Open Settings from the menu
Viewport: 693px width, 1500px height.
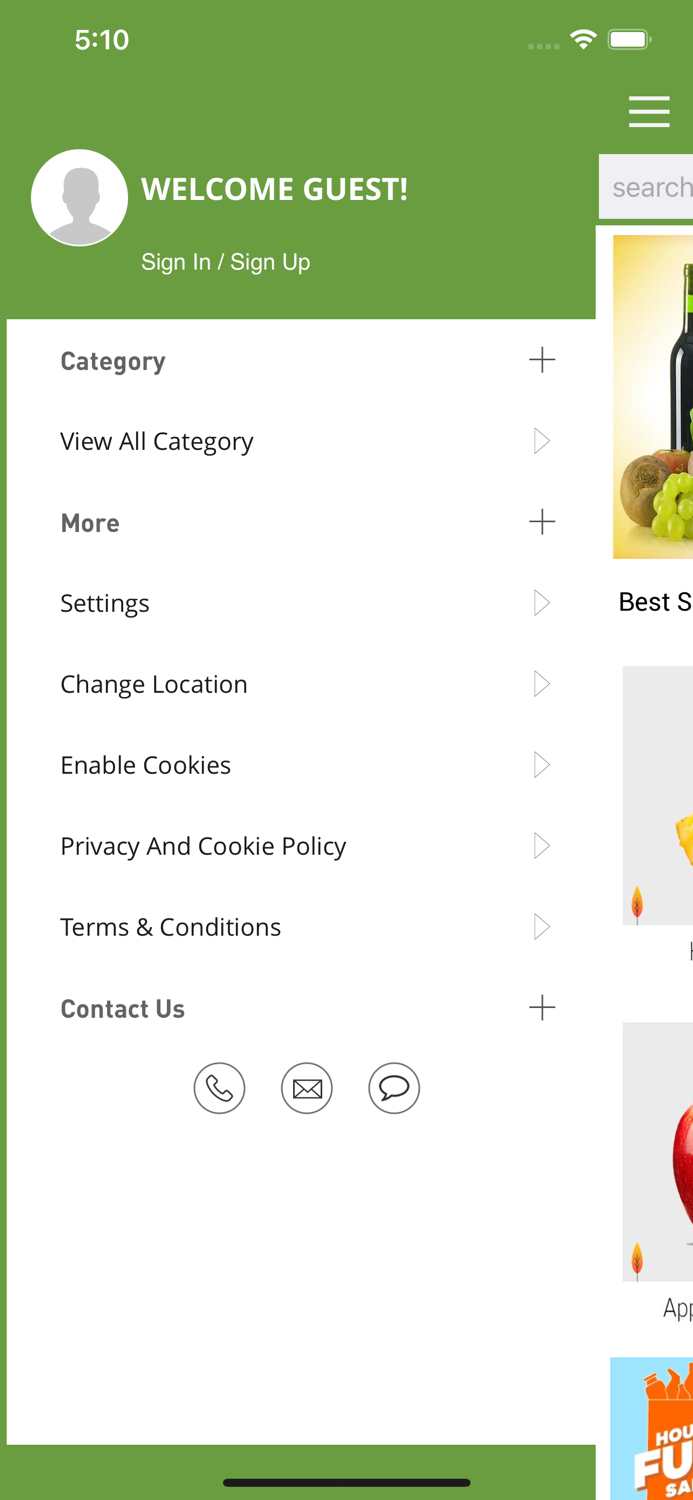pyautogui.click(x=105, y=603)
